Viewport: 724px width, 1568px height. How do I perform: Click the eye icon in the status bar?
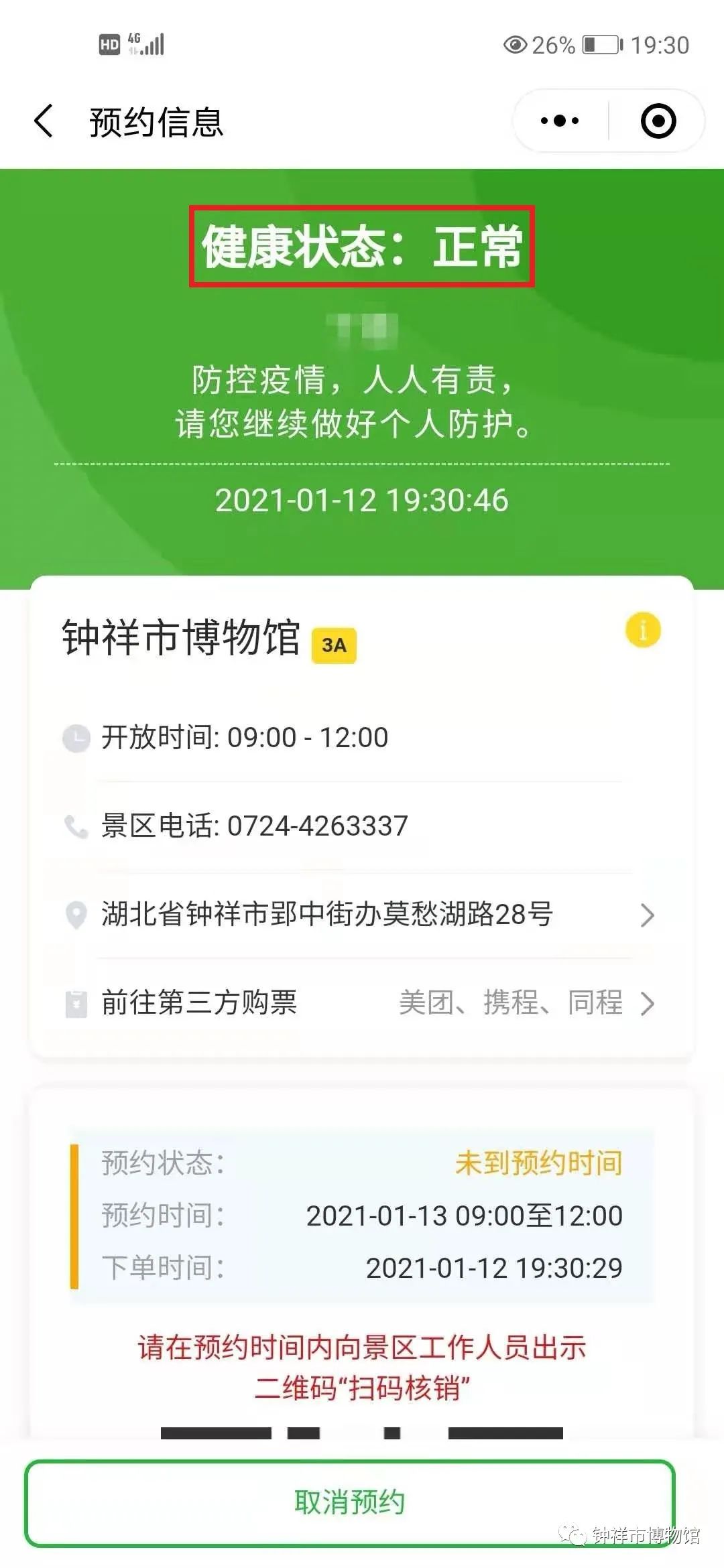pyautogui.click(x=516, y=44)
